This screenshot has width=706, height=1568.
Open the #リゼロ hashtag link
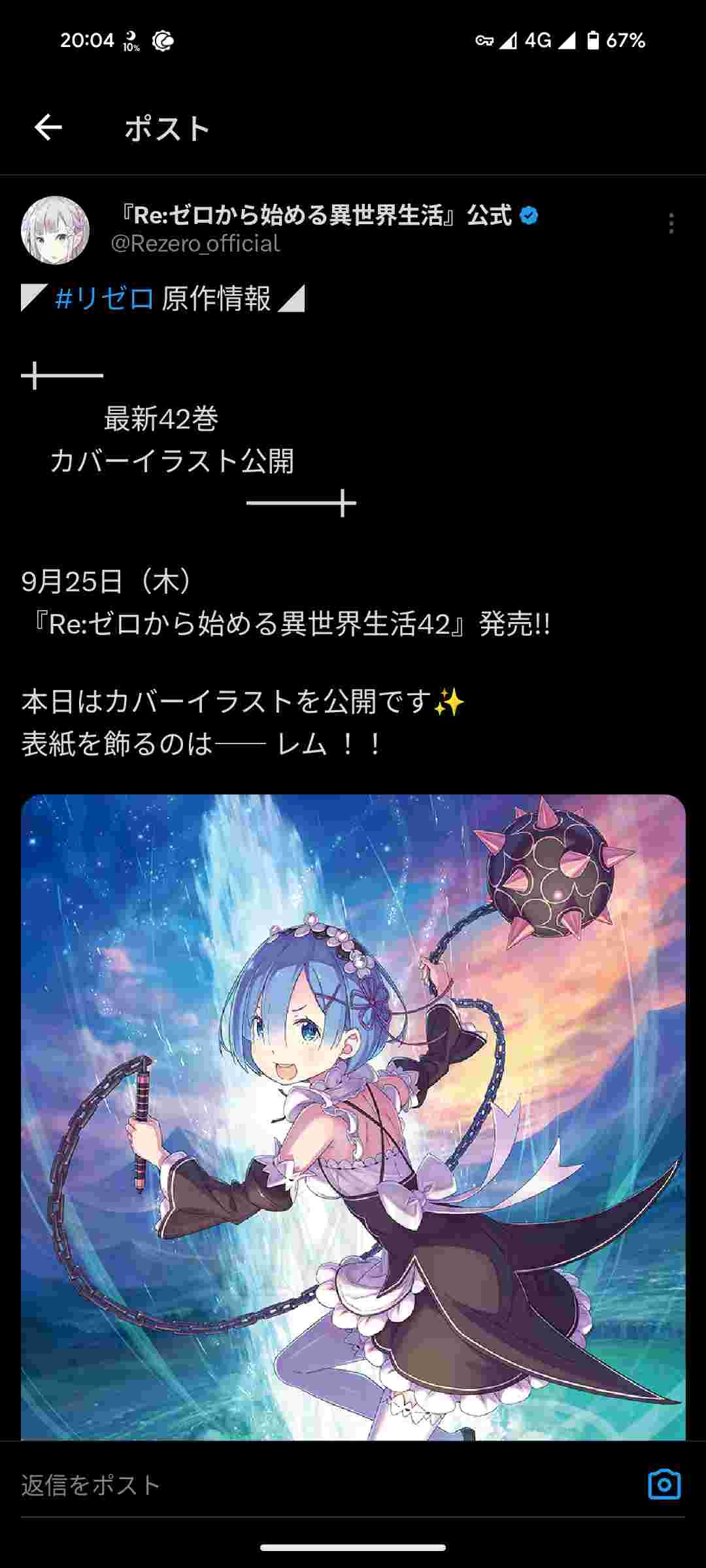(105, 299)
